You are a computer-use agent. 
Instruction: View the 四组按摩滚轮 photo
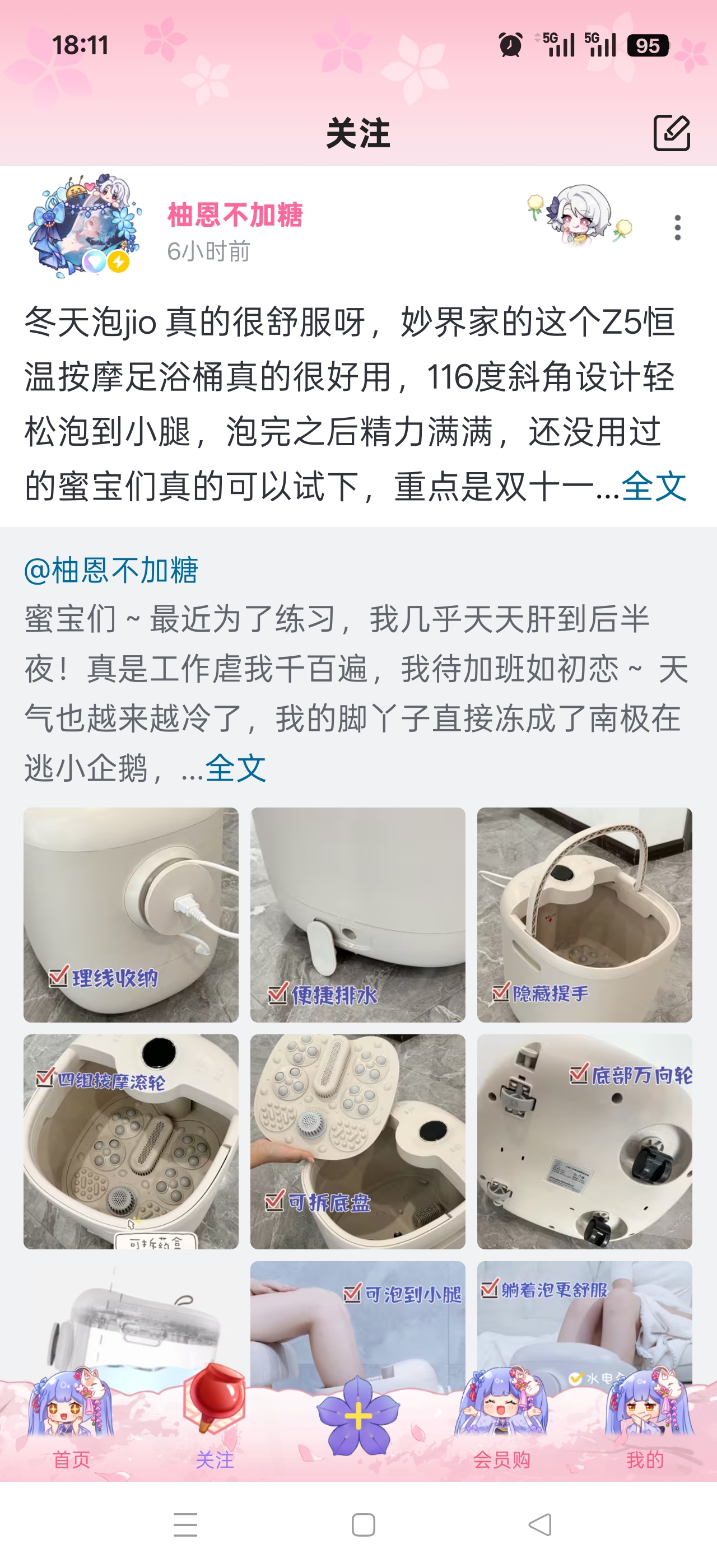click(x=131, y=1141)
